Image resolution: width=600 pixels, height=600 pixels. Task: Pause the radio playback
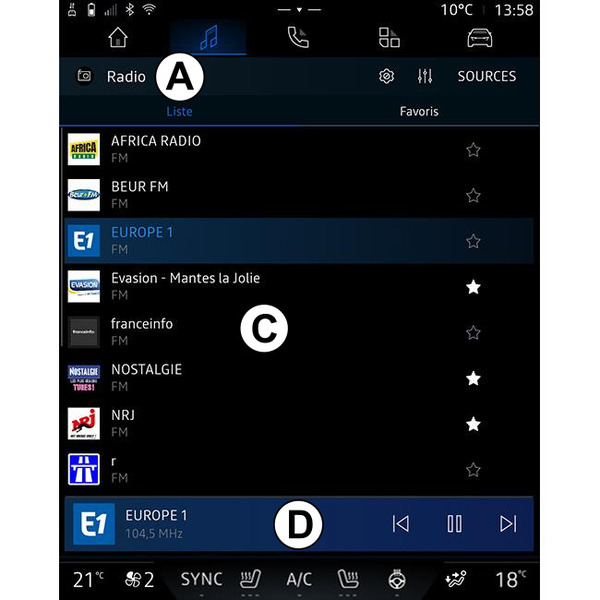pos(454,524)
